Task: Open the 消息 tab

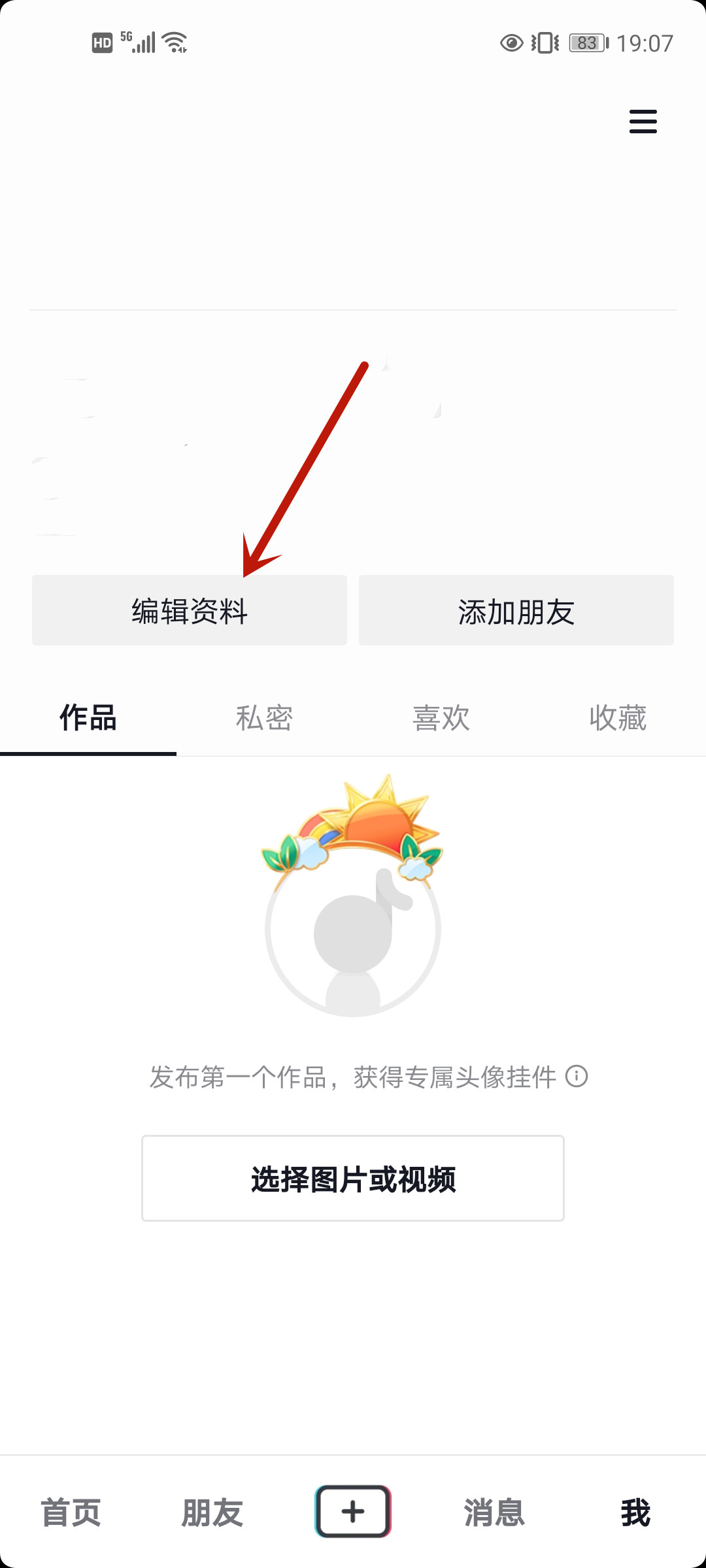Action: 494,1512
